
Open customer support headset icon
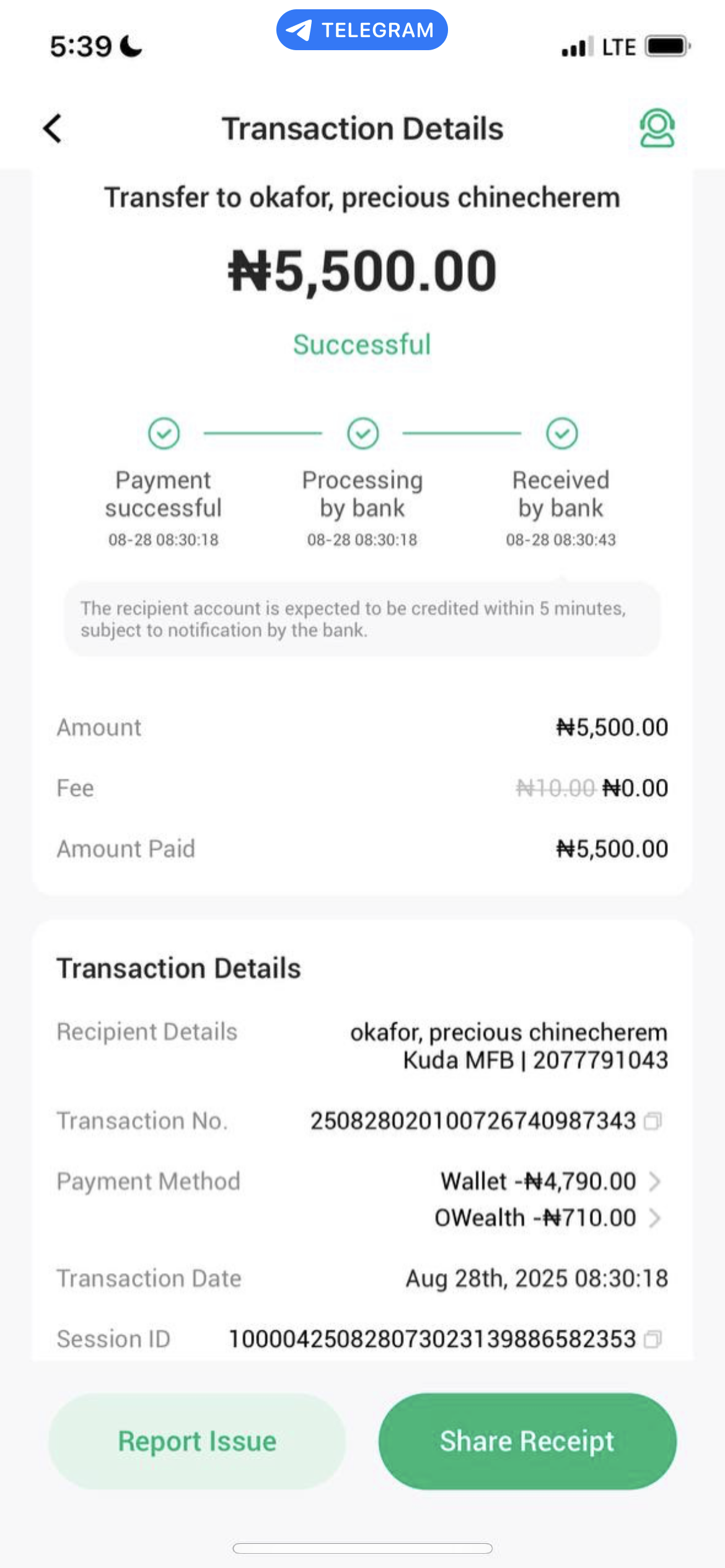pyautogui.click(x=657, y=128)
